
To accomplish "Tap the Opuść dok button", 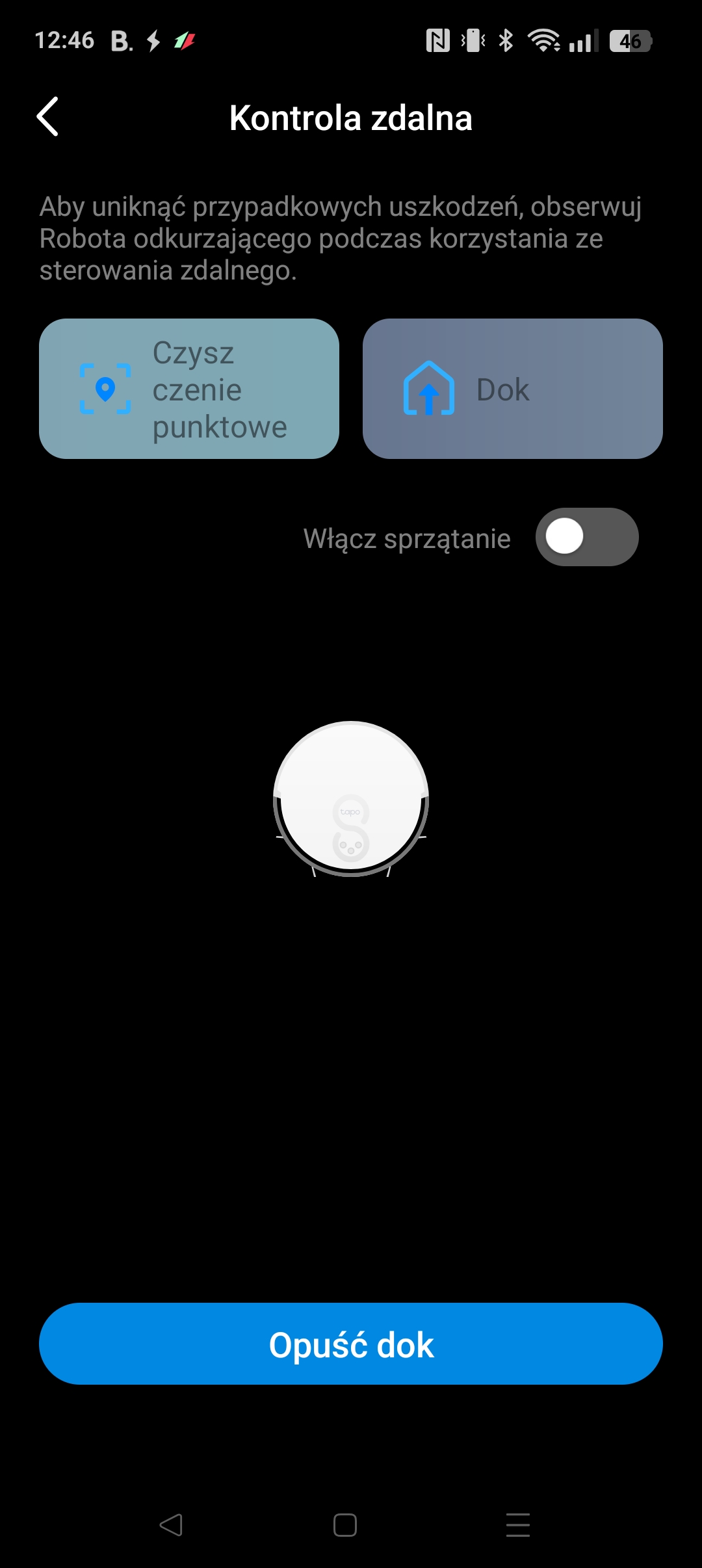I will tap(351, 1344).
